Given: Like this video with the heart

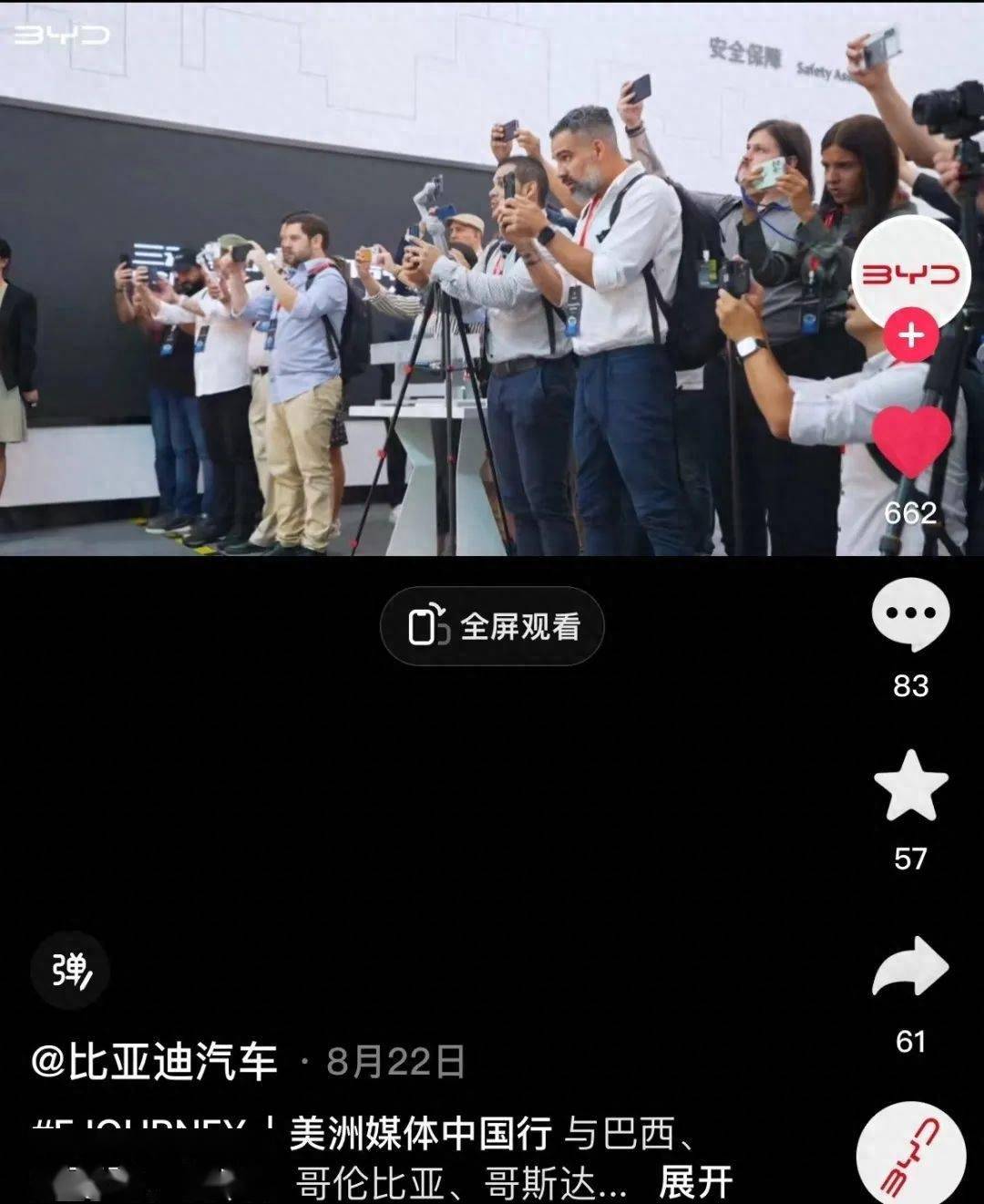Looking at the screenshot, I should tap(911, 442).
